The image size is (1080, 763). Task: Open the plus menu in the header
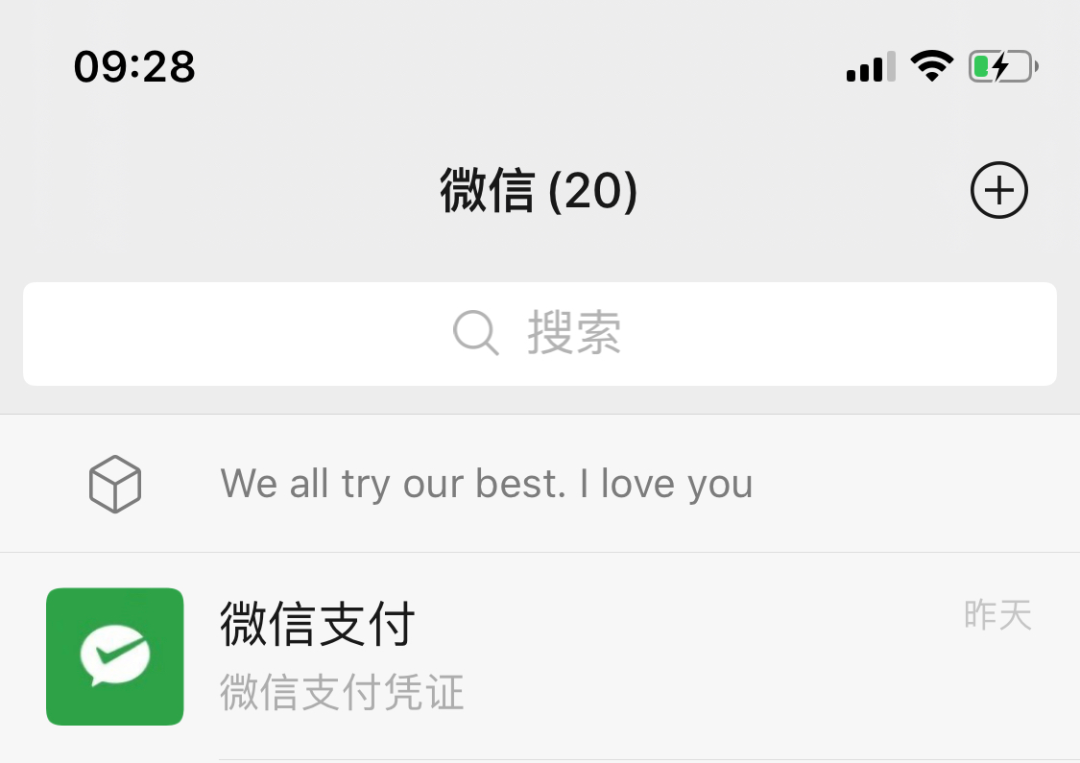[x=999, y=190]
